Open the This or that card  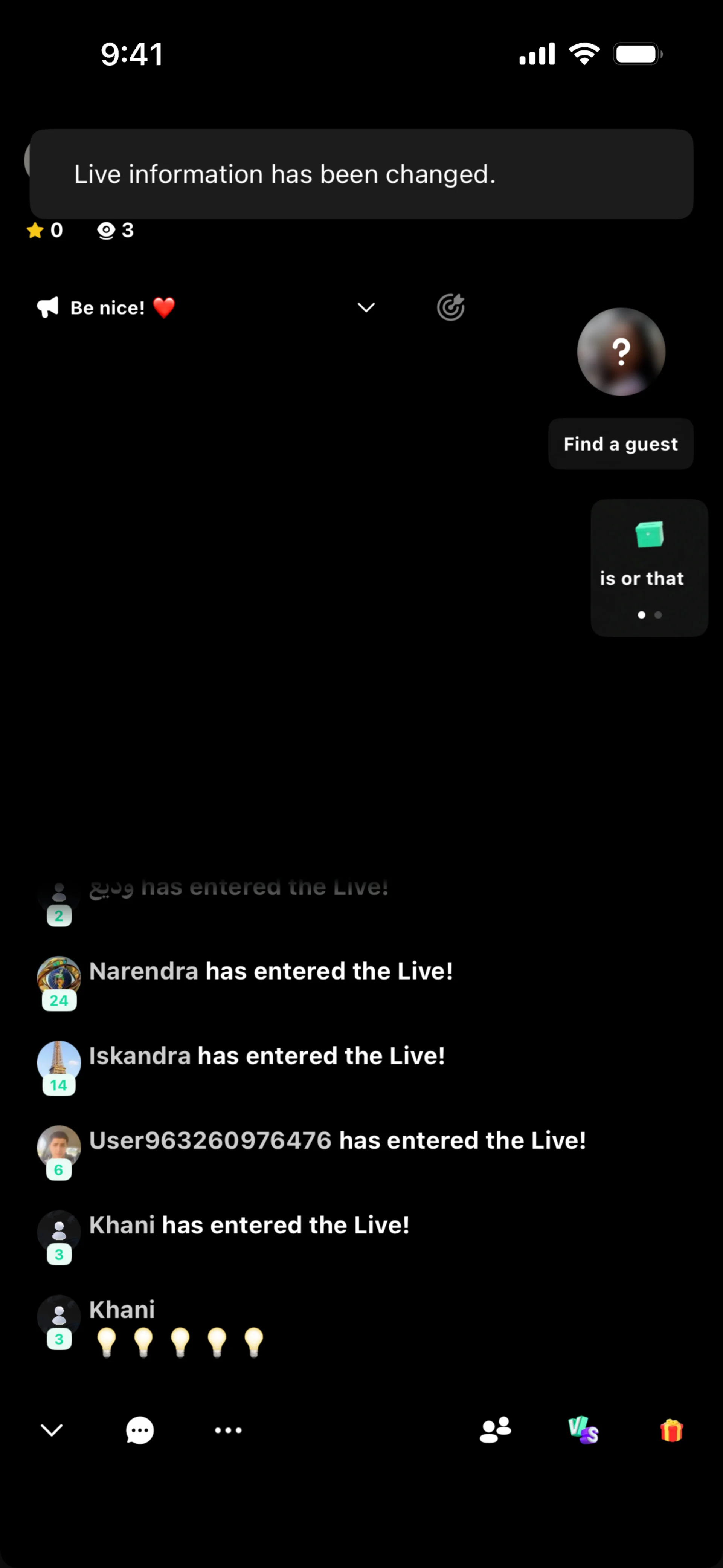649,567
